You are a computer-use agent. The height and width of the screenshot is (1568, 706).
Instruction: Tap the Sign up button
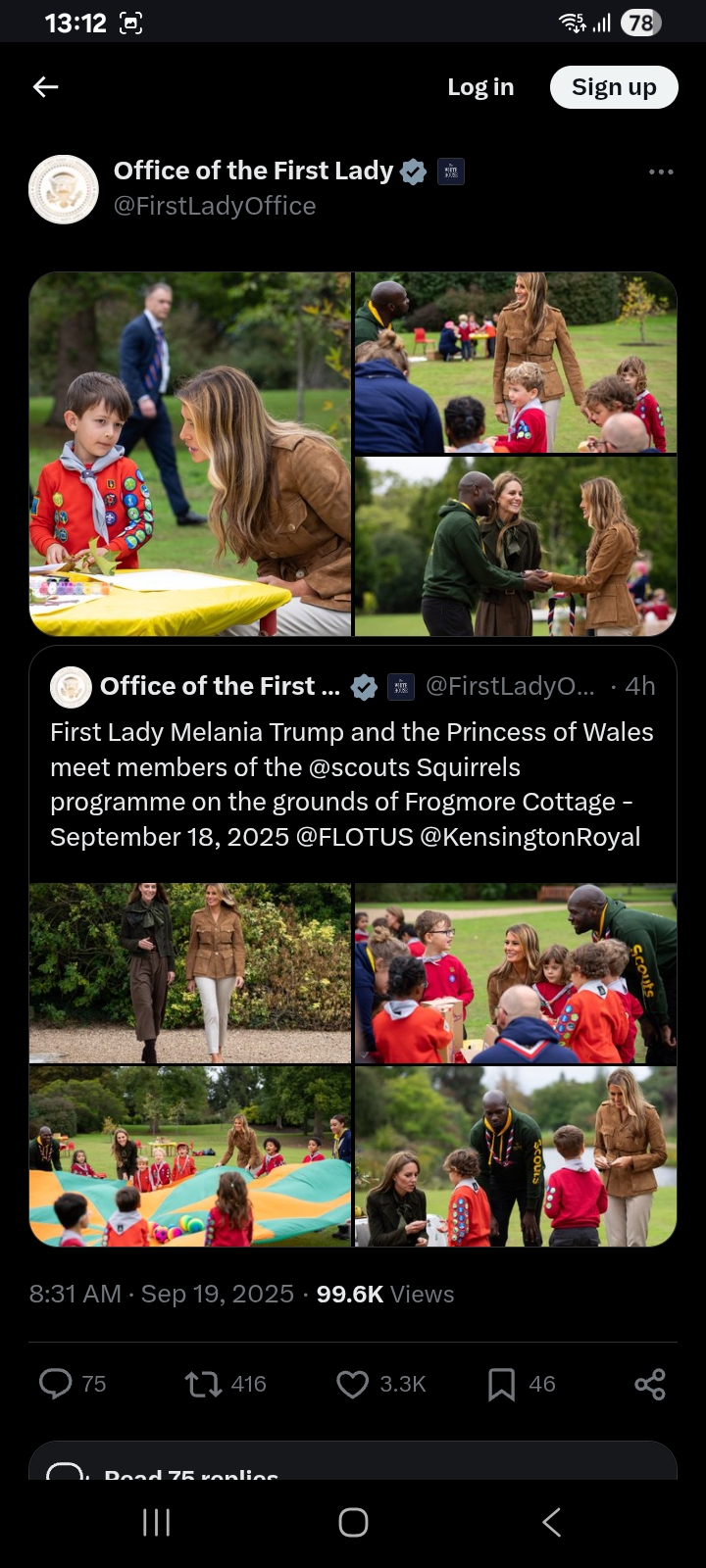point(614,87)
